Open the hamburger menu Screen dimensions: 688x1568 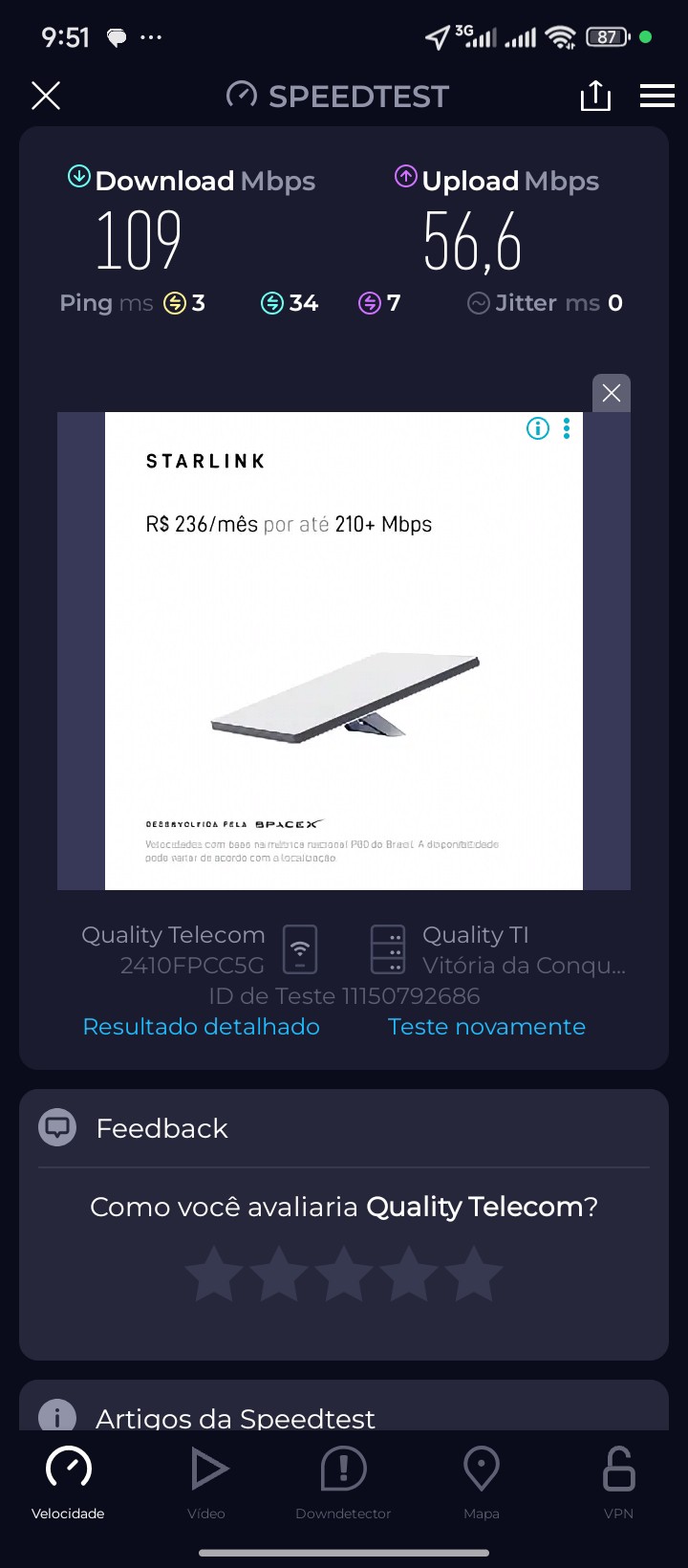click(657, 96)
